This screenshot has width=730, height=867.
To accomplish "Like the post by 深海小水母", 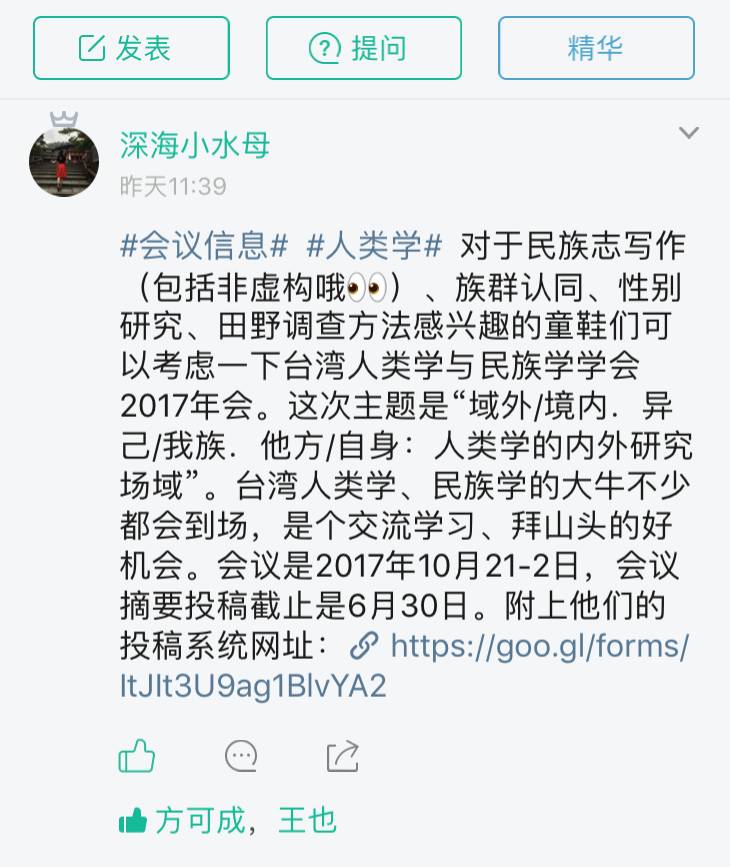I will point(137,755).
